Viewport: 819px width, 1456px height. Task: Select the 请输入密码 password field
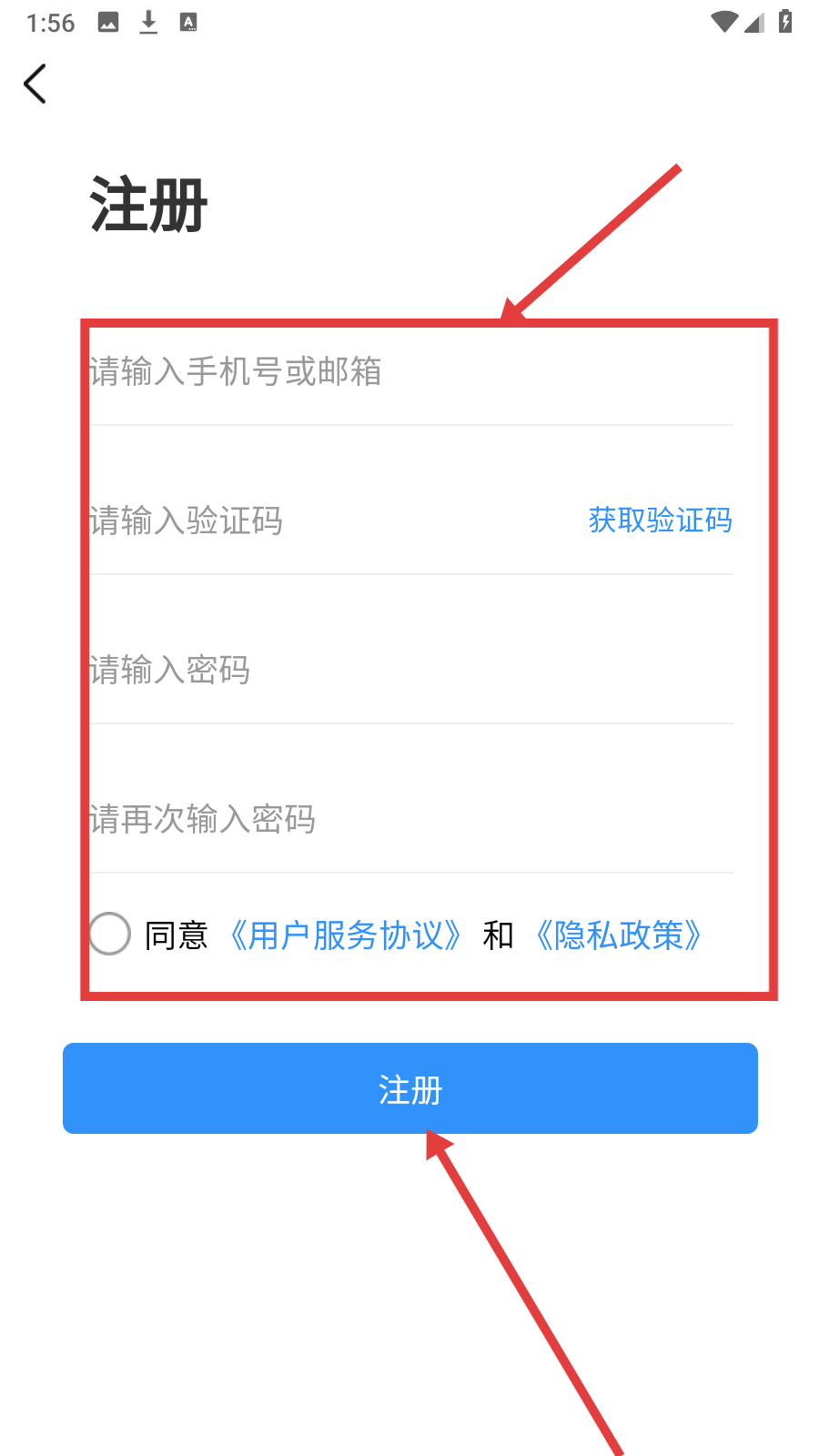pos(409,671)
